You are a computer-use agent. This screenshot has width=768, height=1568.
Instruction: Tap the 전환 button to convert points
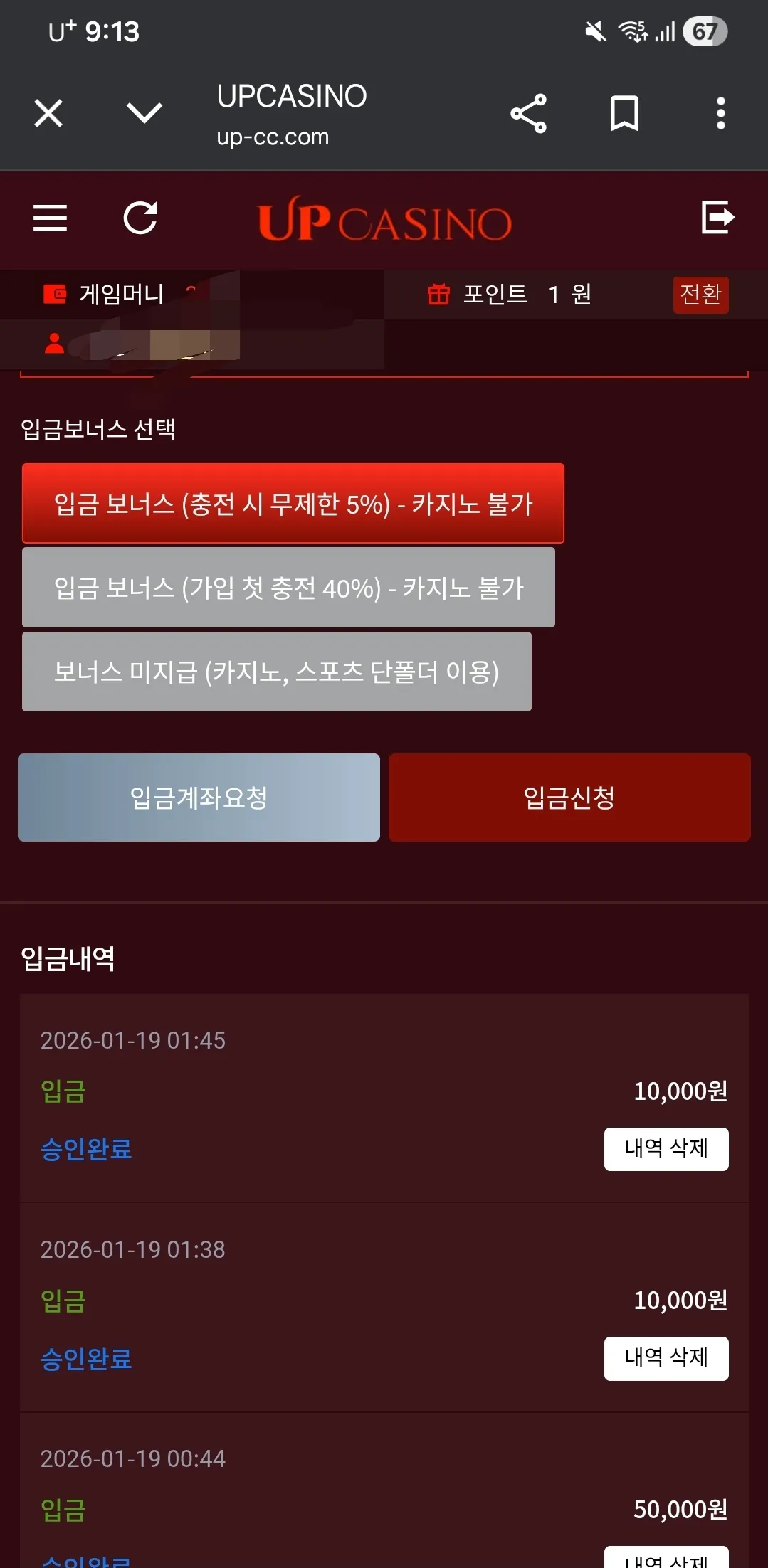point(700,295)
